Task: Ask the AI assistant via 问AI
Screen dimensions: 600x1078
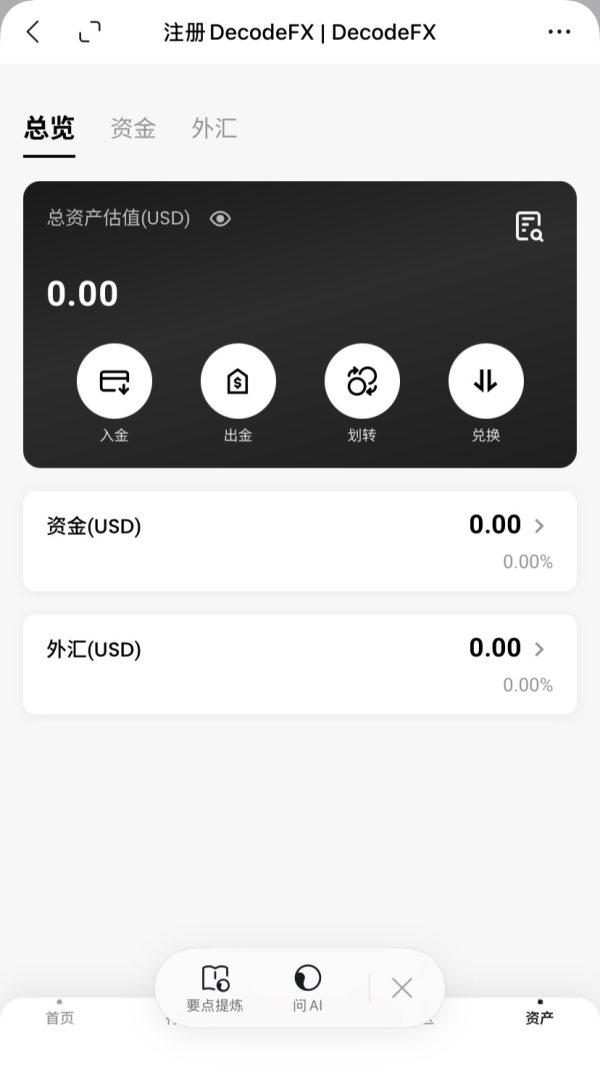Action: (x=308, y=988)
